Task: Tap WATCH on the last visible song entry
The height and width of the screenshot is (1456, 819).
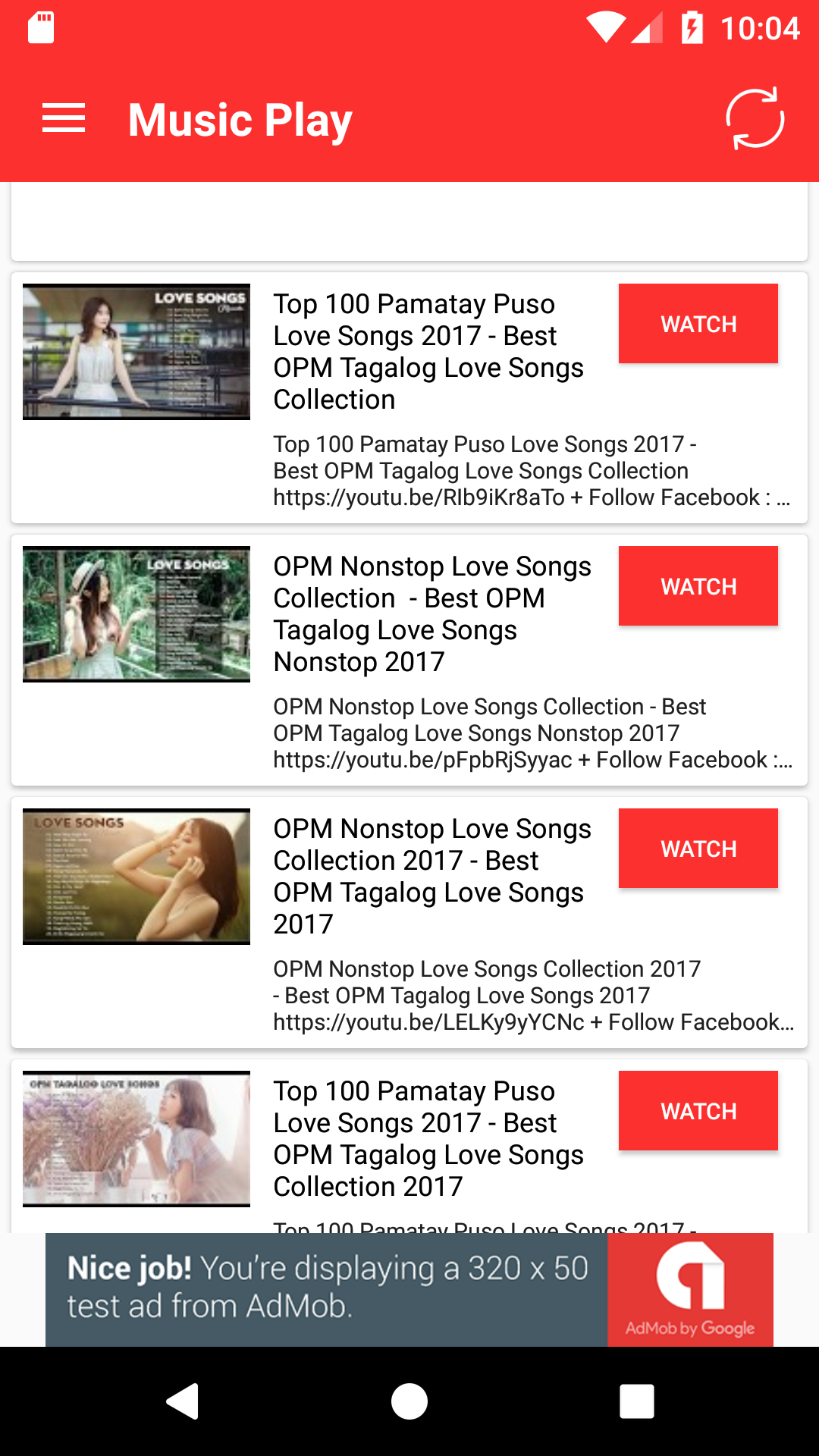Action: coord(698,1110)
